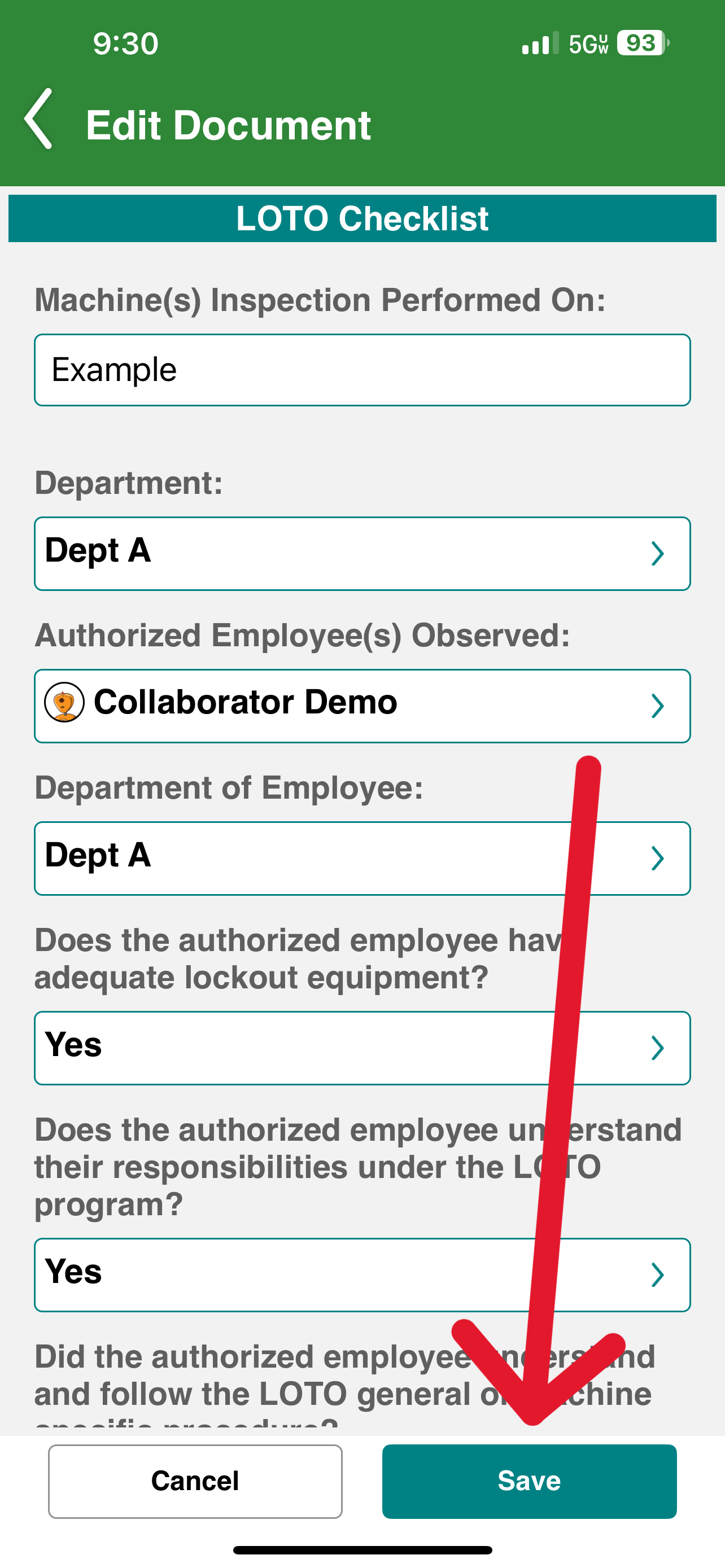Change the LOTO responsibilities answer
The height and width of the screenshot is (1568, 725).
pos(362,1274)
